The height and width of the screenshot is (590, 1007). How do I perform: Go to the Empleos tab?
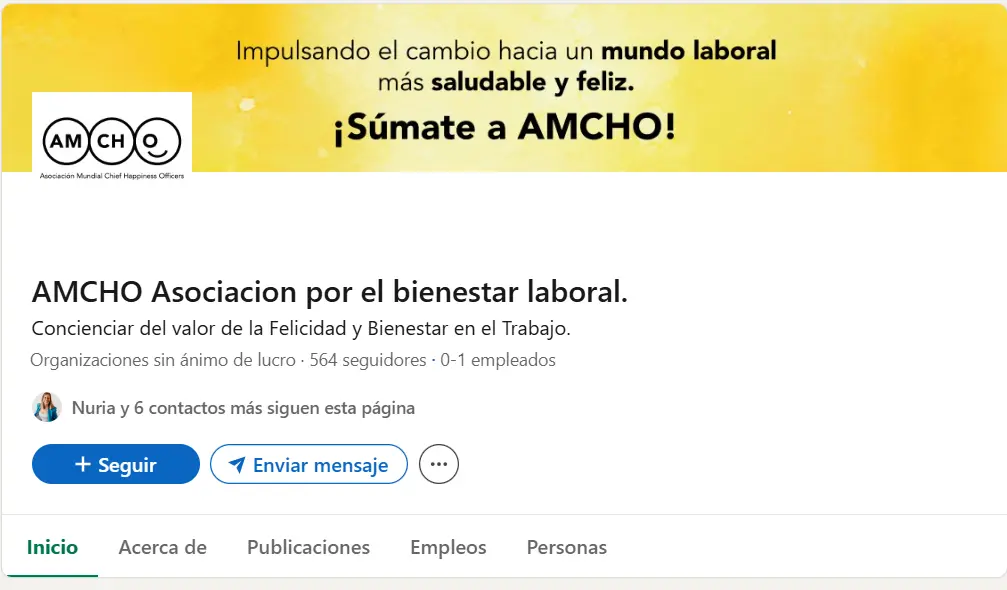point(448,547)
